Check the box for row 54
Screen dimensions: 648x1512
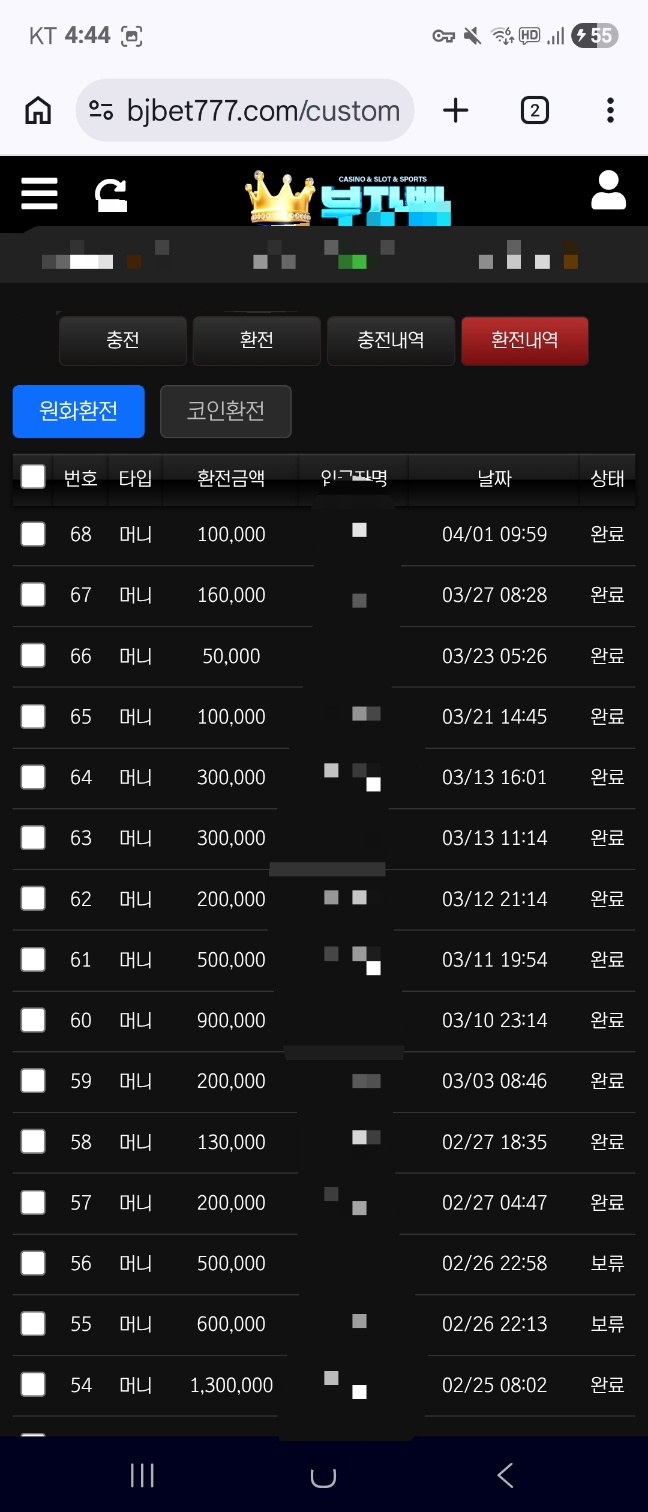coord(33,1384)
